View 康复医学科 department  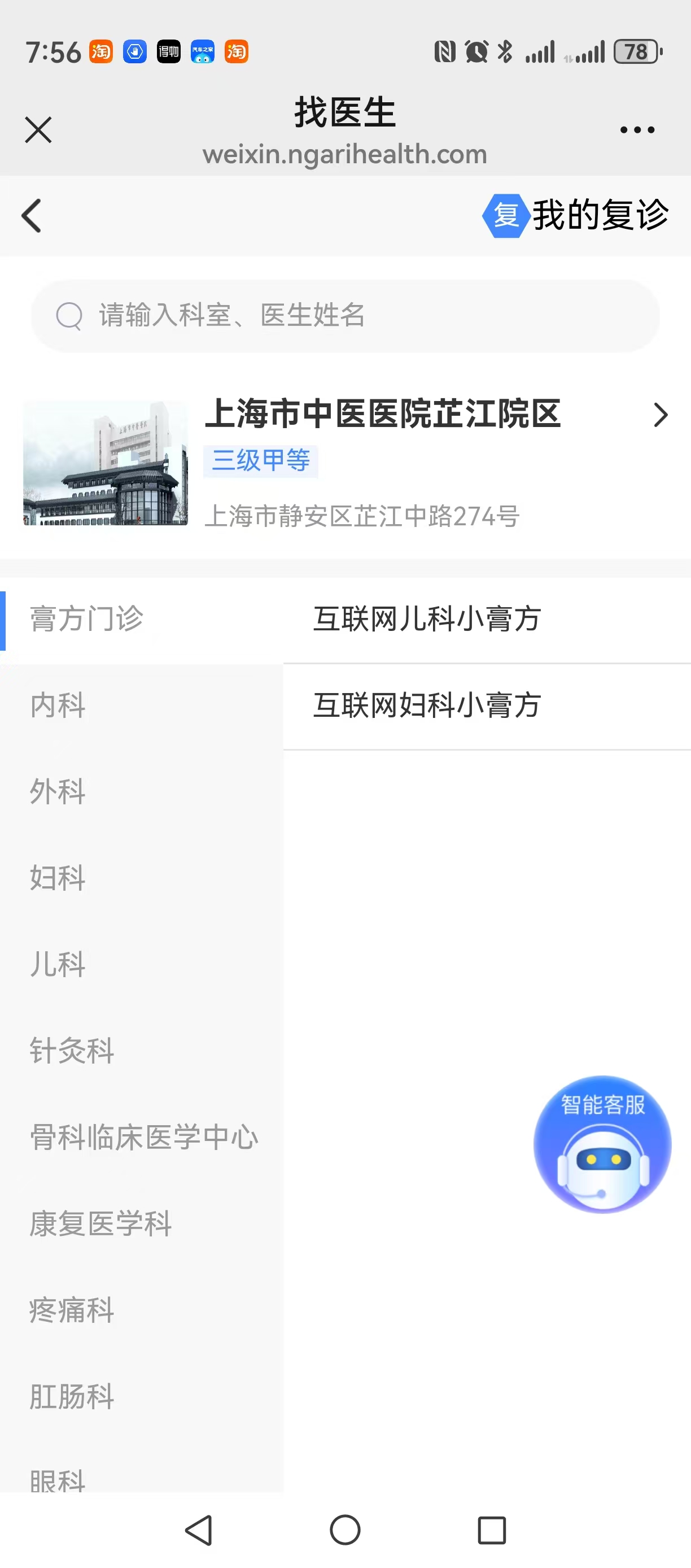(x=100, y=1224)
